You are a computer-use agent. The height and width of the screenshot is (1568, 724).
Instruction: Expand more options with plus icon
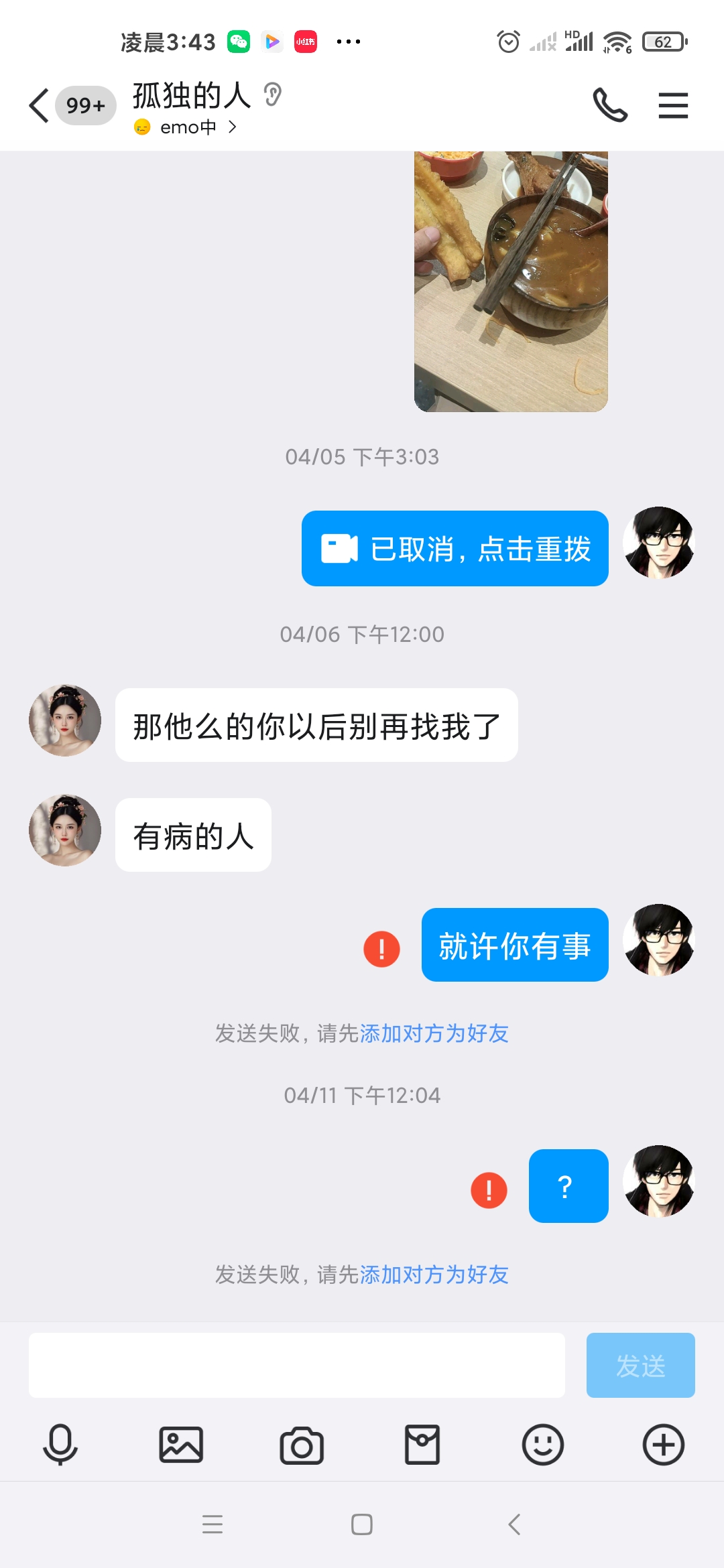click(663, 1445)
